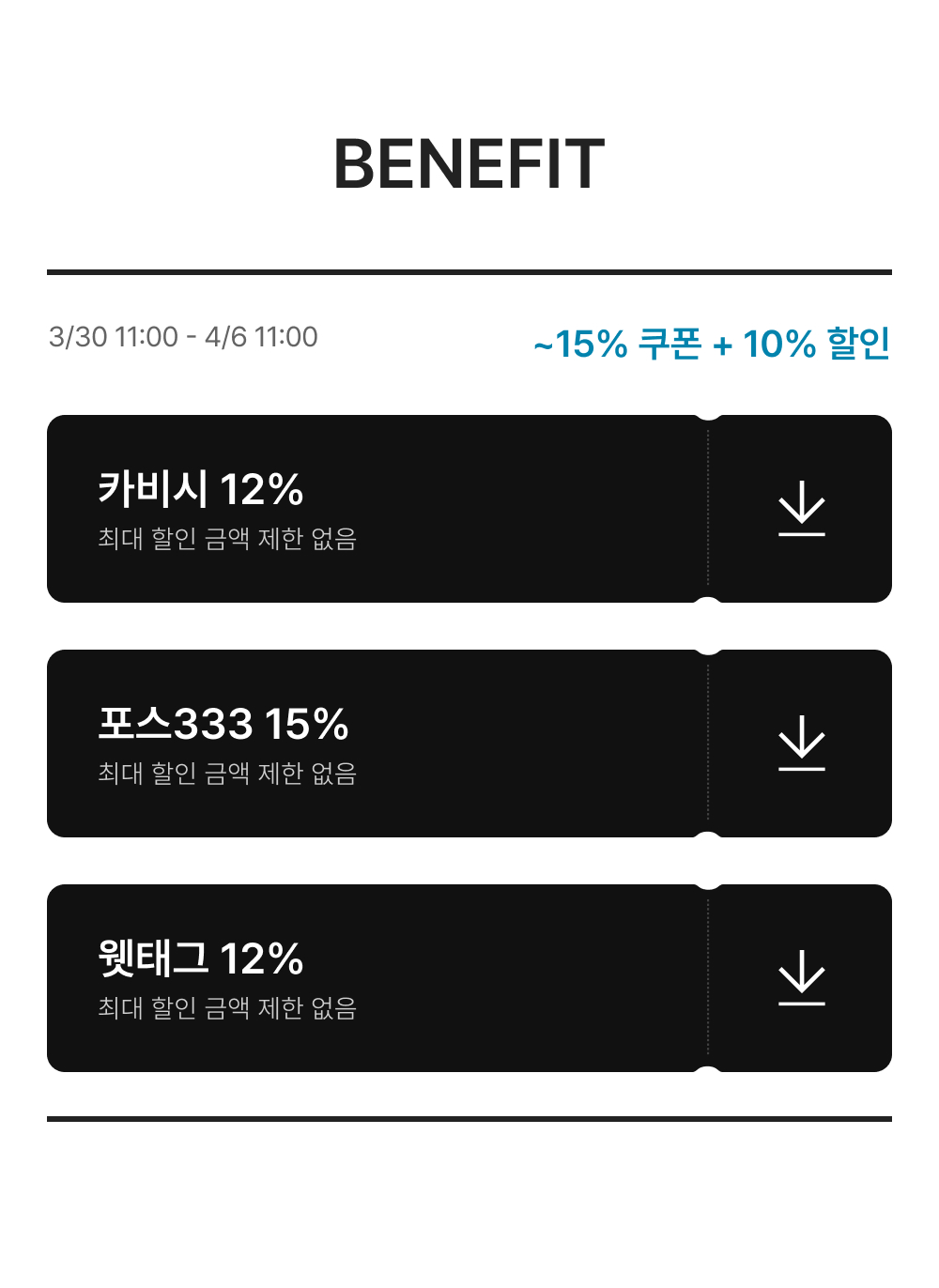The height and width of the screenshot is (1288, 939).
Task: Download the 웻태그 12% coupon
Action: [x=801, y=978]
